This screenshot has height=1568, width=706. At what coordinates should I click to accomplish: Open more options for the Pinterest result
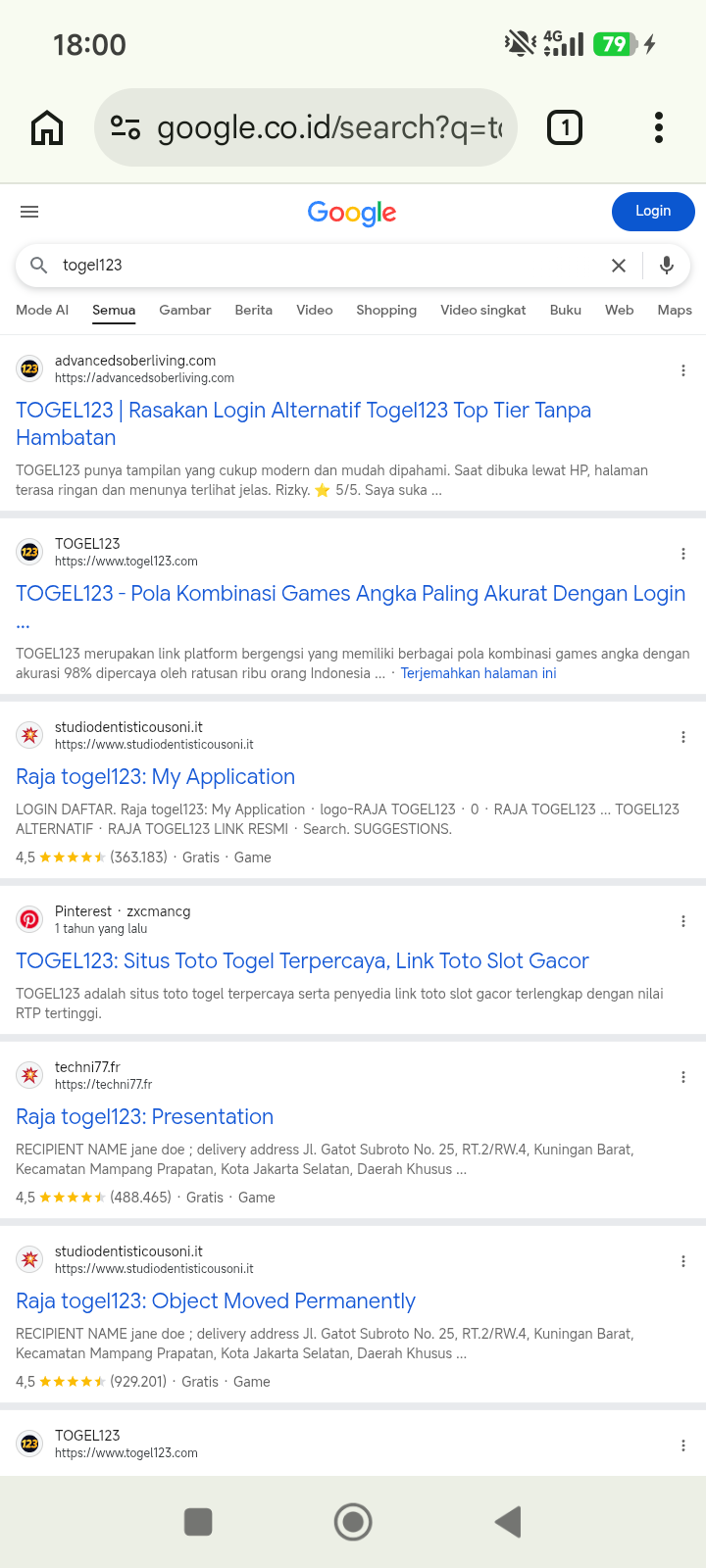[683, 921]
